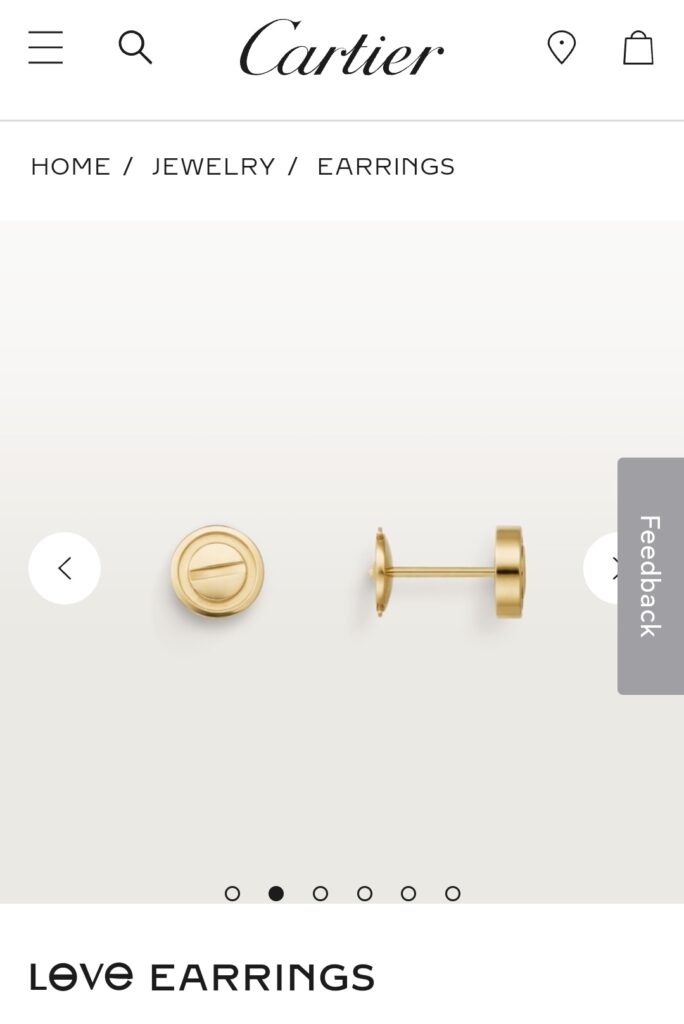Jump to third image dot
This screenshot has height=1024, width=684.
point(320,893)
